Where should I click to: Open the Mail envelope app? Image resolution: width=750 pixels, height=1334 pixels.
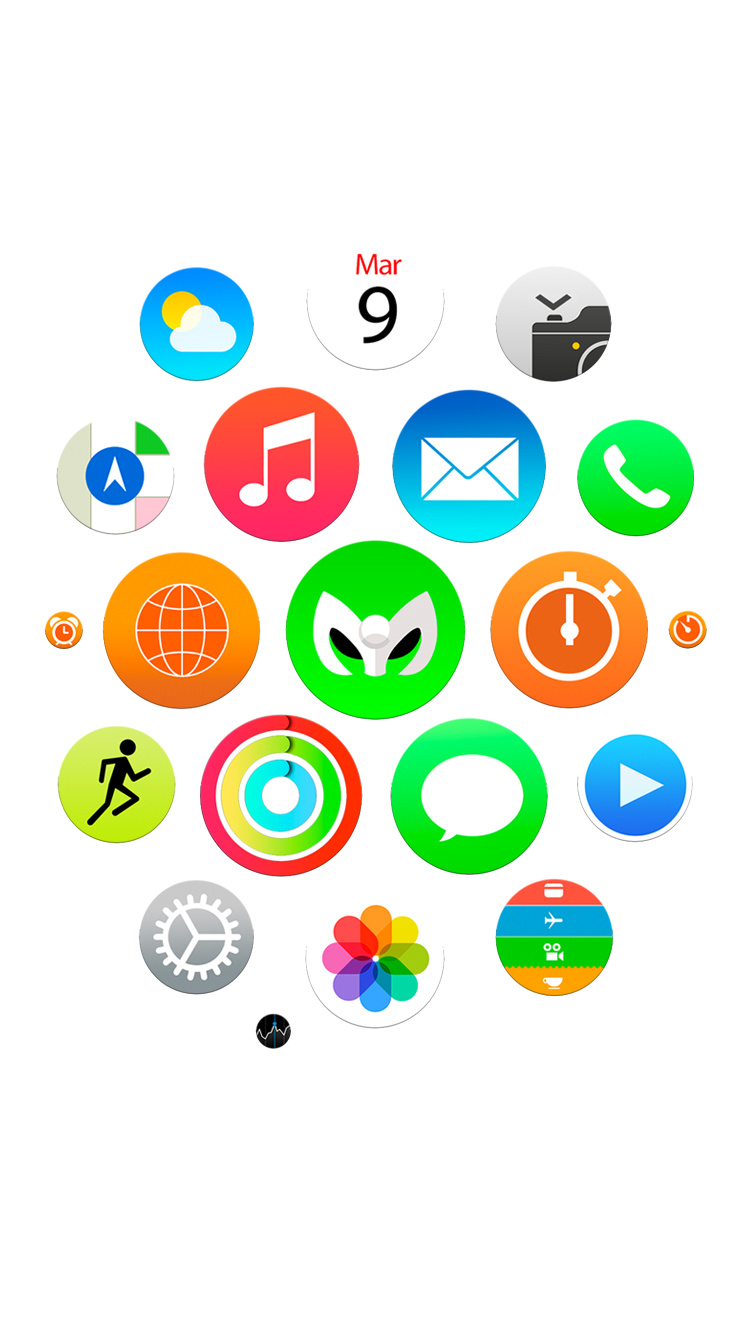469,467
